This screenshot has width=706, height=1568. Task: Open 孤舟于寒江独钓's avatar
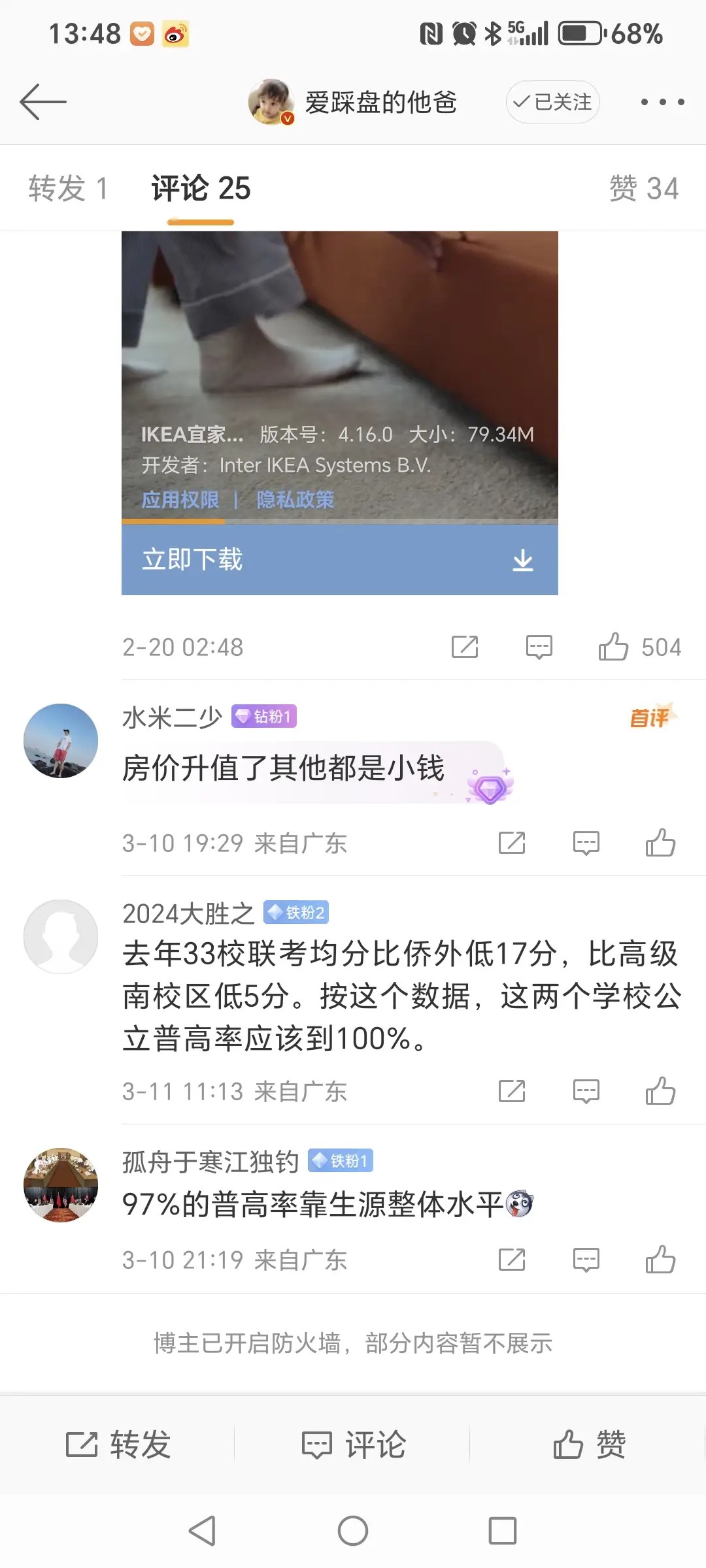(x=61, y=1184)
